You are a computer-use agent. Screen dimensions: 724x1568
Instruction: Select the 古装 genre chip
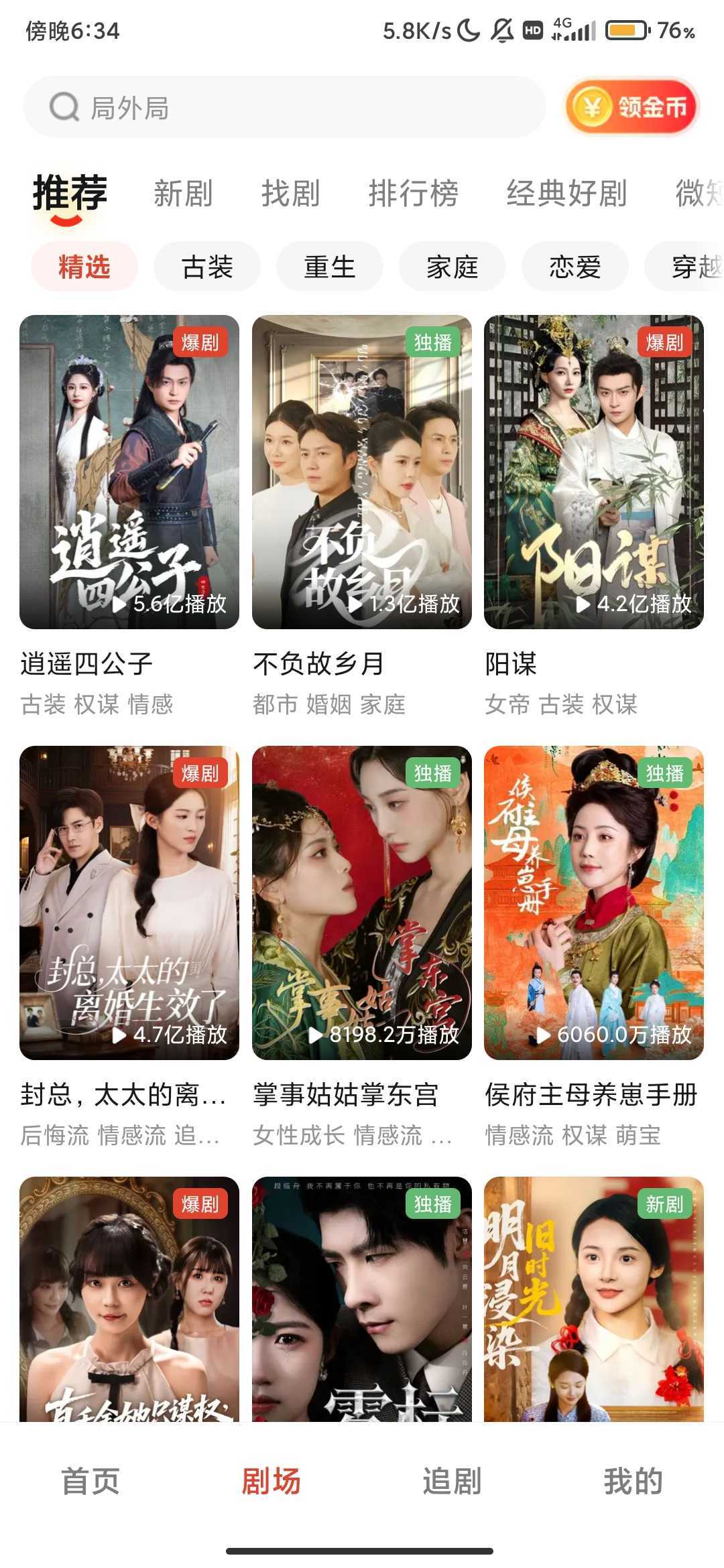[206, 267]
